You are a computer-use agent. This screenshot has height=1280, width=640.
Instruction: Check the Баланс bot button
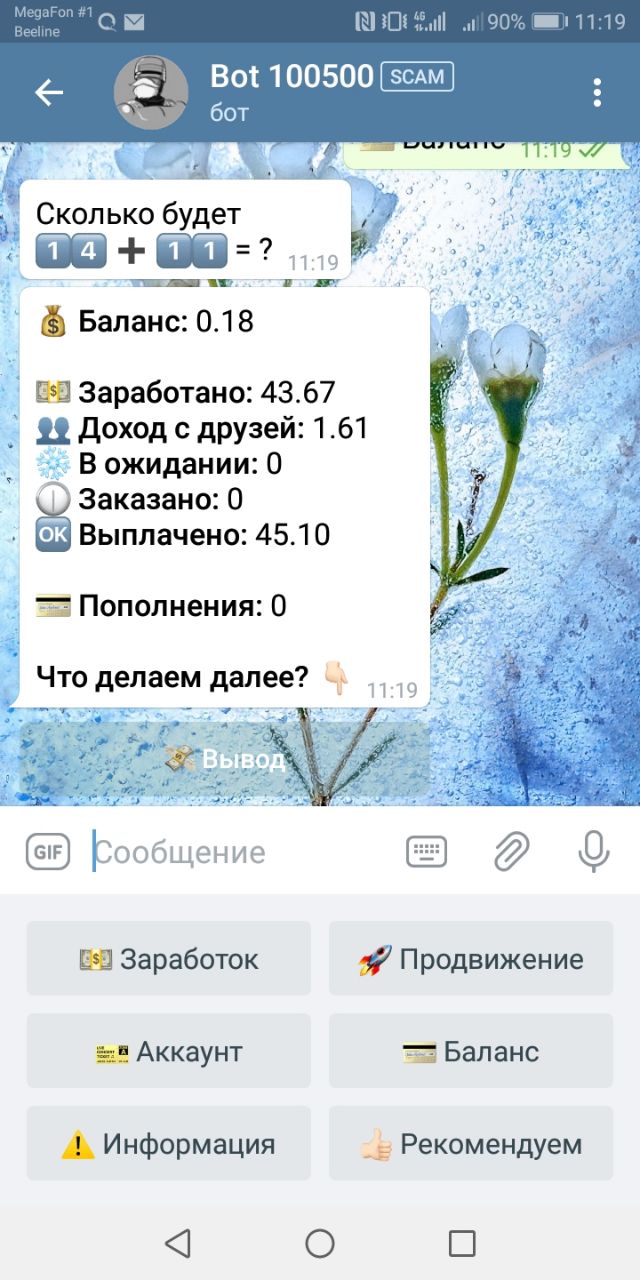tap(471, 1051)
